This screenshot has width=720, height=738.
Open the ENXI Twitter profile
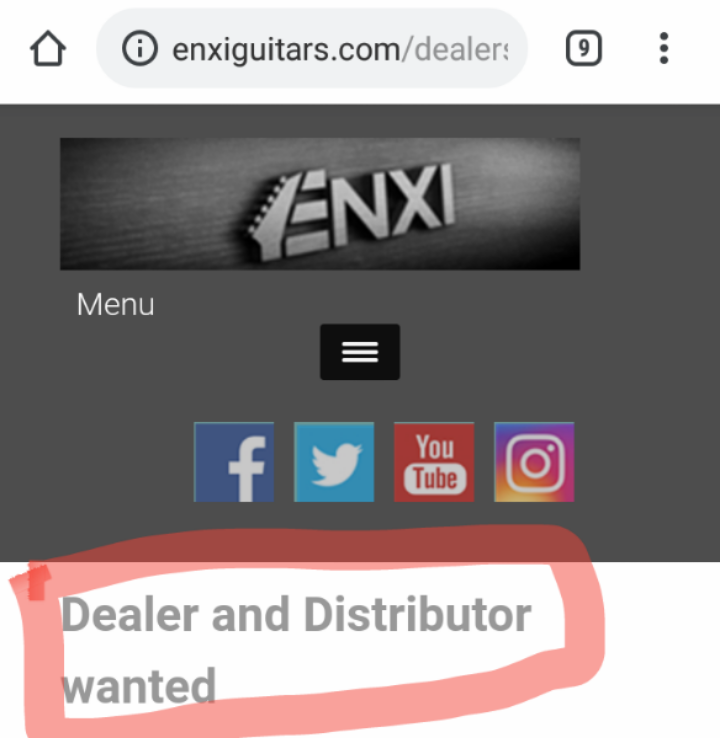pyautogui.click(x=334, y=462)
